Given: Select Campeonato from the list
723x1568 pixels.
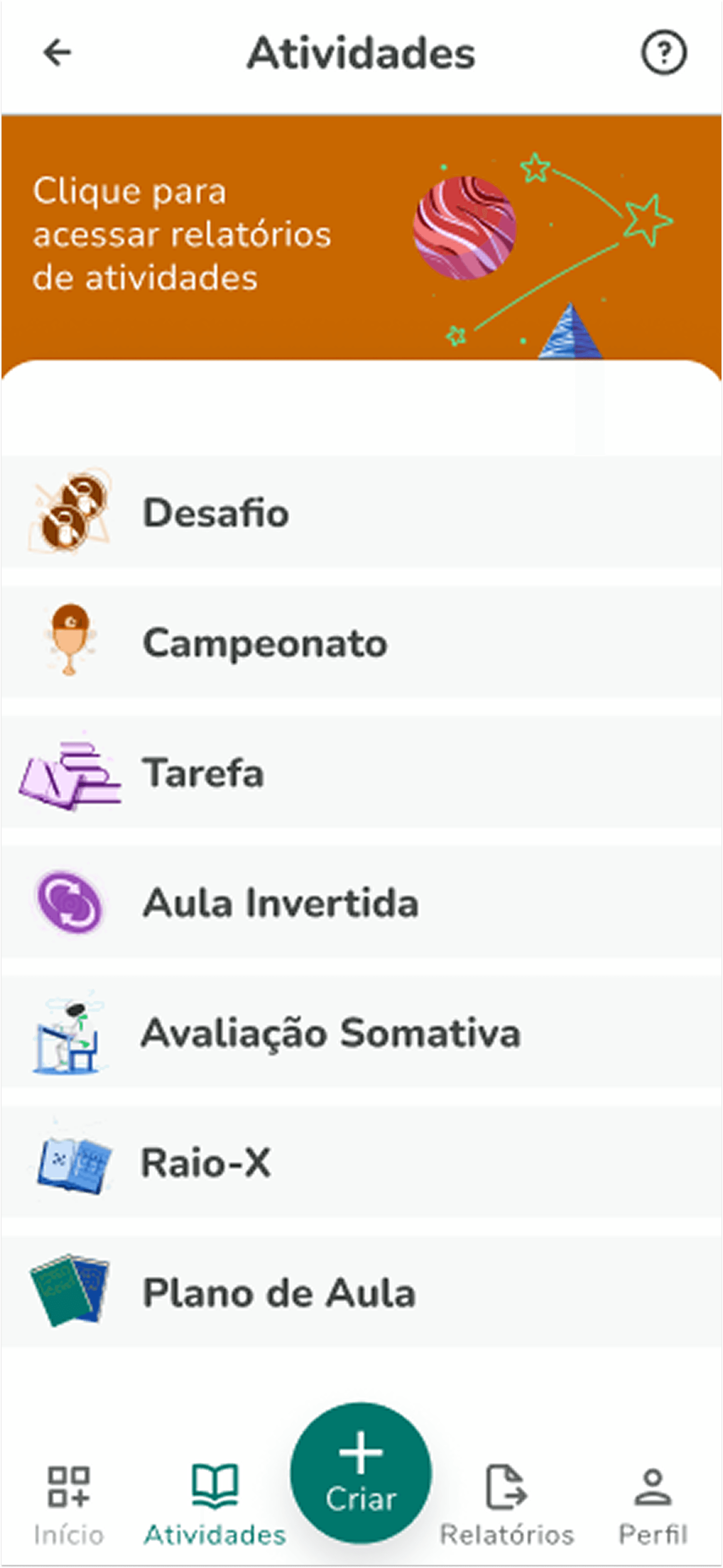Looking at the screenshot, I should click(x=361, y=643).
